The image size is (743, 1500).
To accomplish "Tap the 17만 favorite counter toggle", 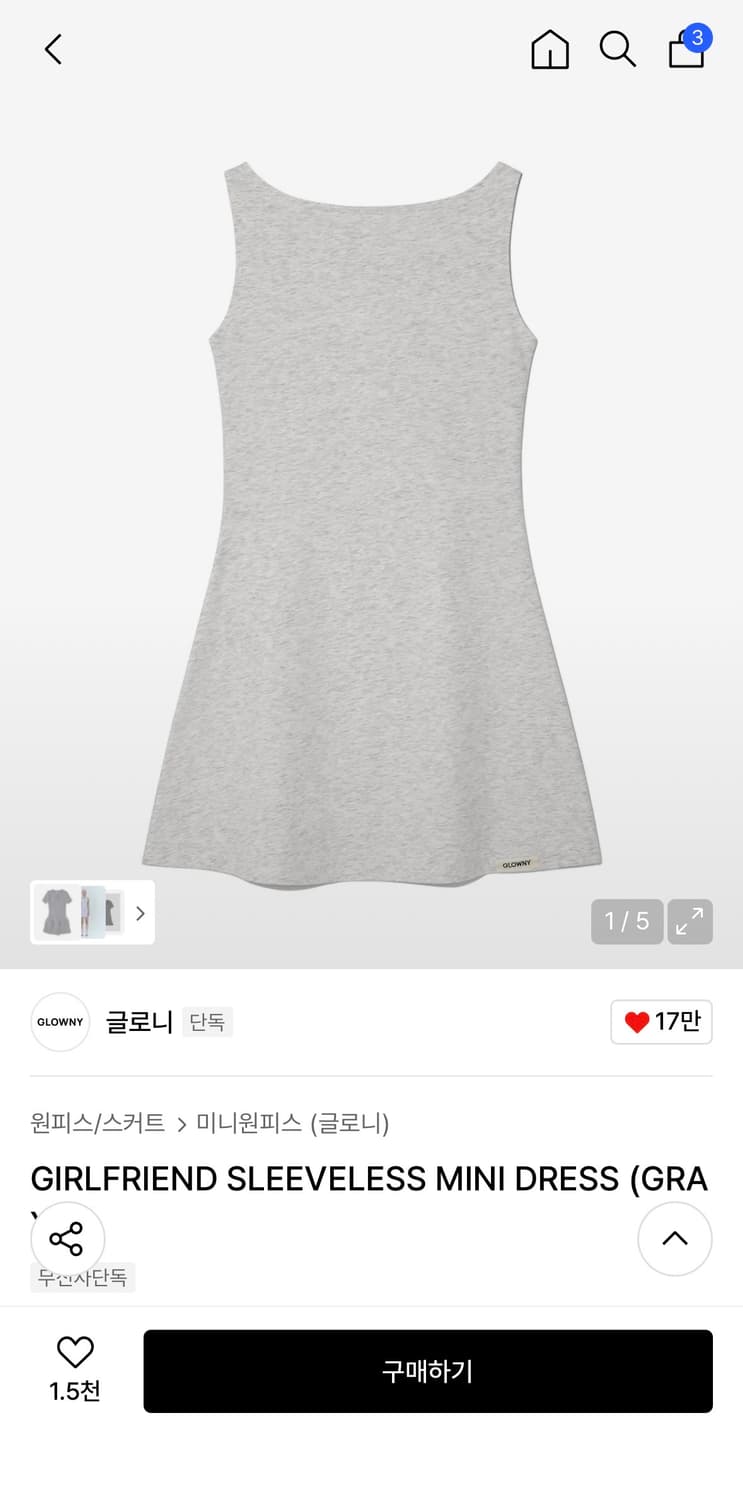I will tap(661, 1022).
